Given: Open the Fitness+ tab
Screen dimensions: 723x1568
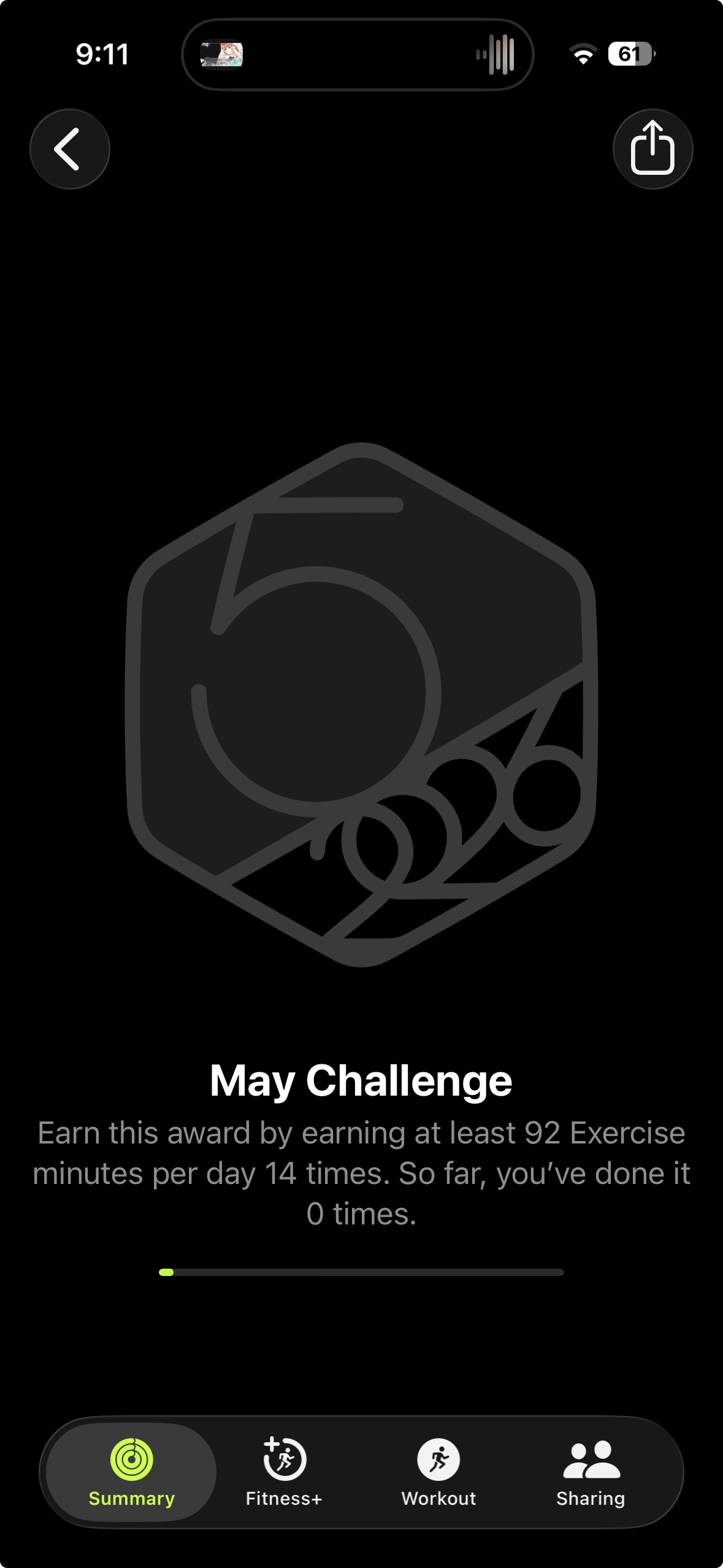Looking at the screenshot, I should [x=284, y=1472].
